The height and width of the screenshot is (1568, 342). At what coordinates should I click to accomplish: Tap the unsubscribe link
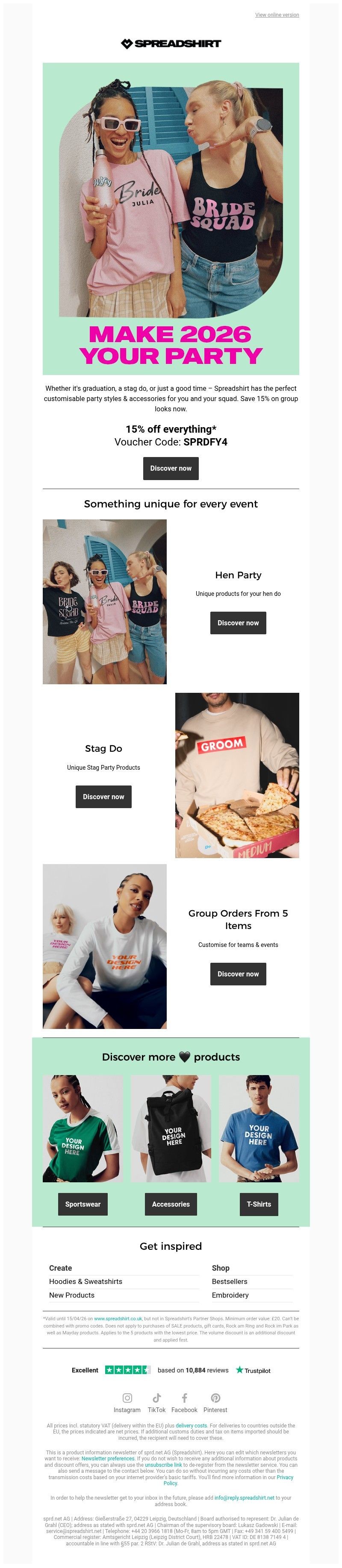[x=163, y=1465]
